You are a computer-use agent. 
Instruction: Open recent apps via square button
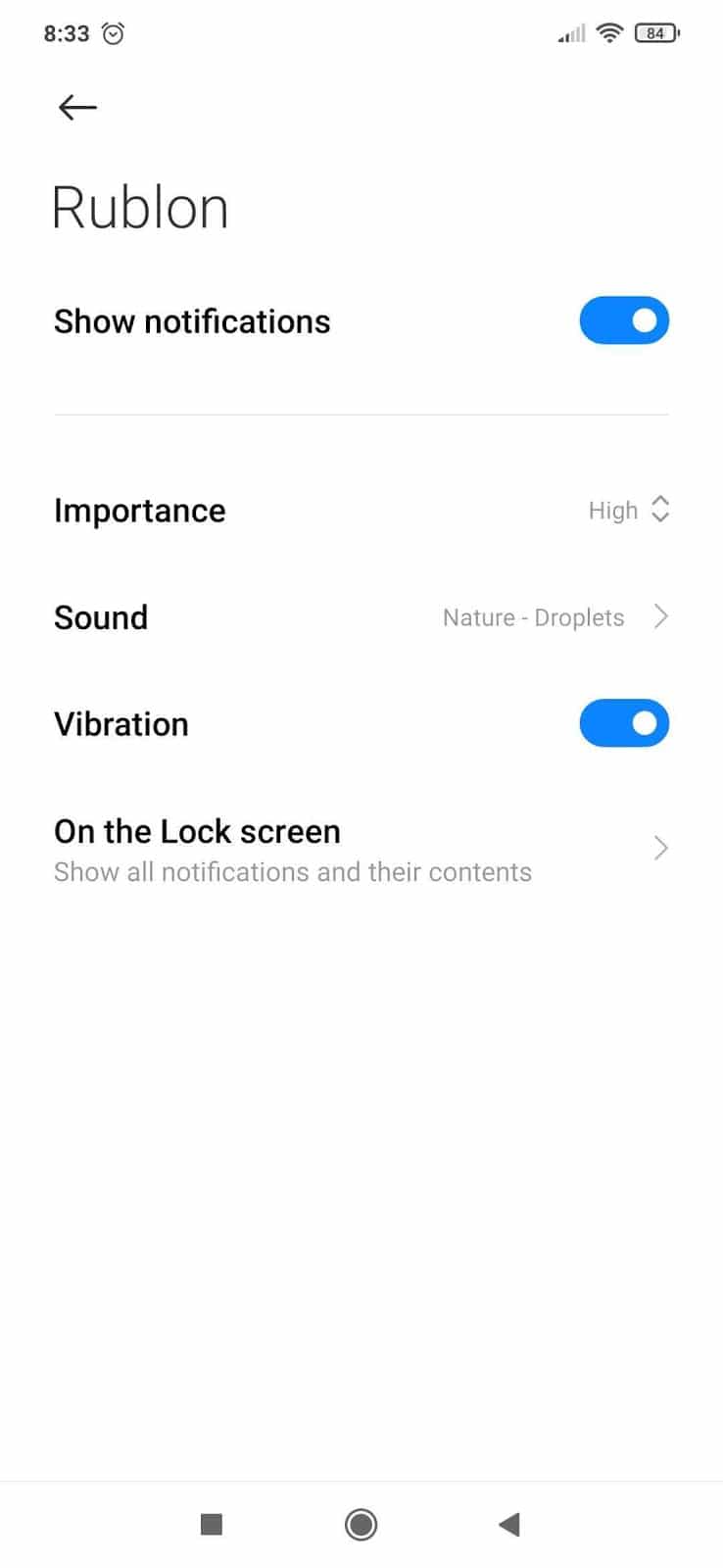tap(211, 1524)
